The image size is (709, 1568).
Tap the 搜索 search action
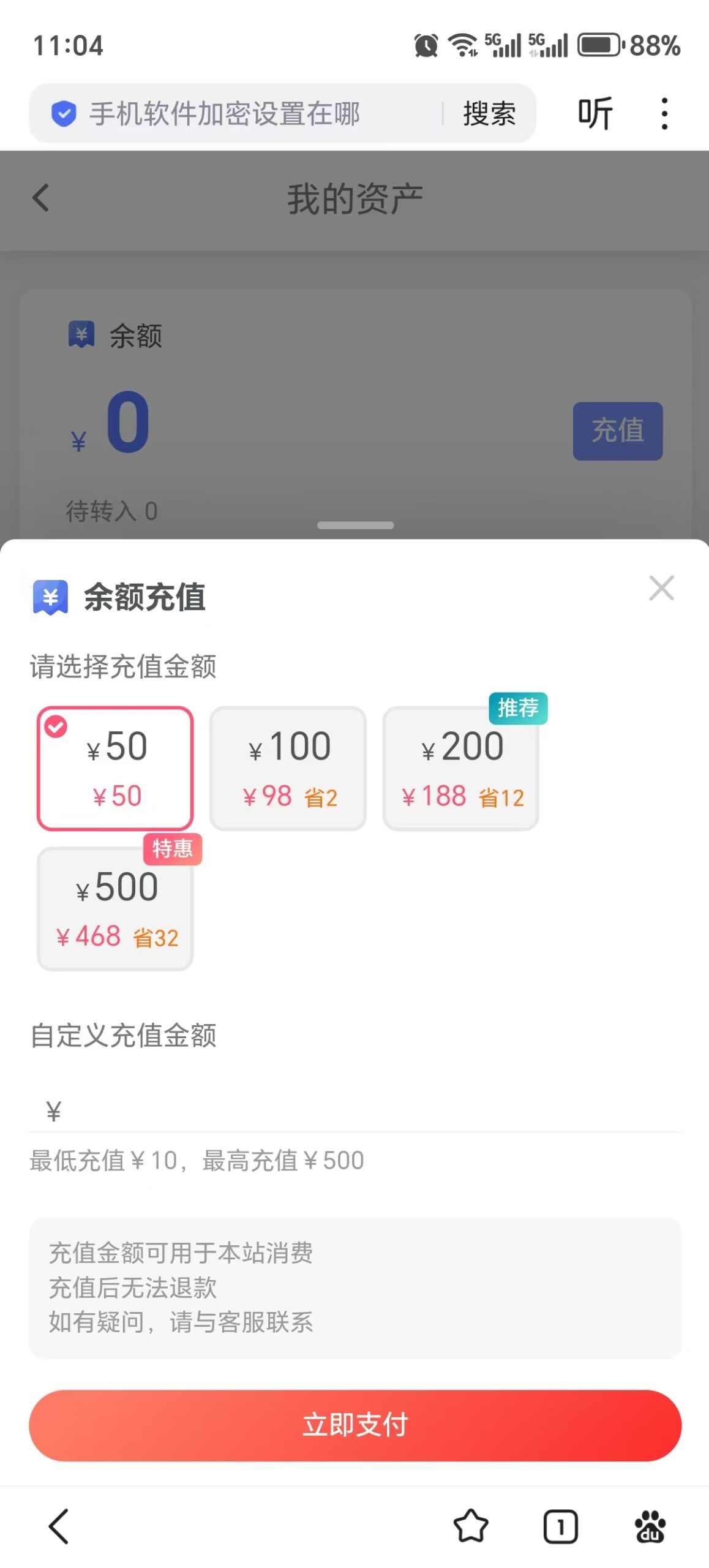coord(488,113)
